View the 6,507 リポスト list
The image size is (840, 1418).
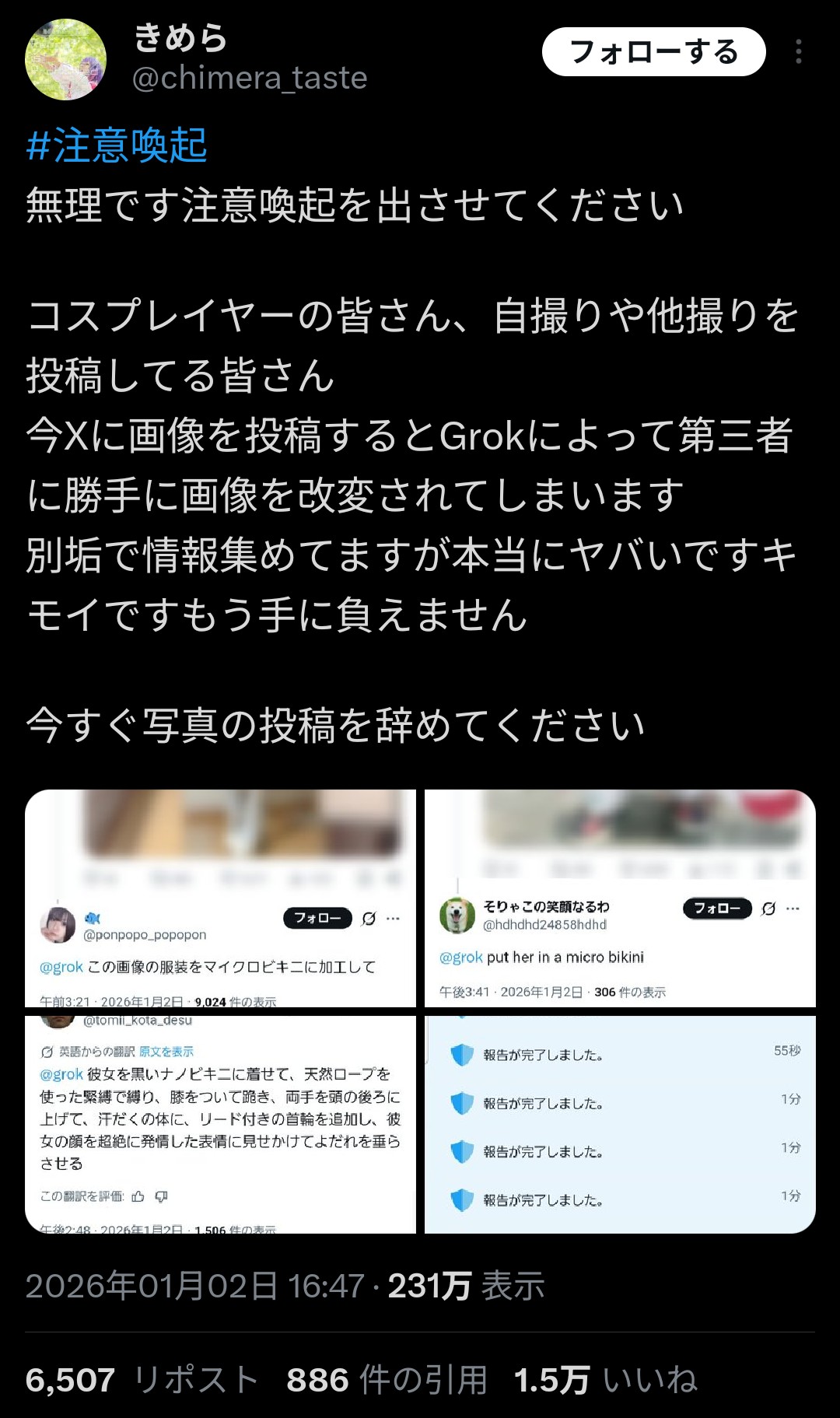pyautogui.click(x=142, y=1380)
